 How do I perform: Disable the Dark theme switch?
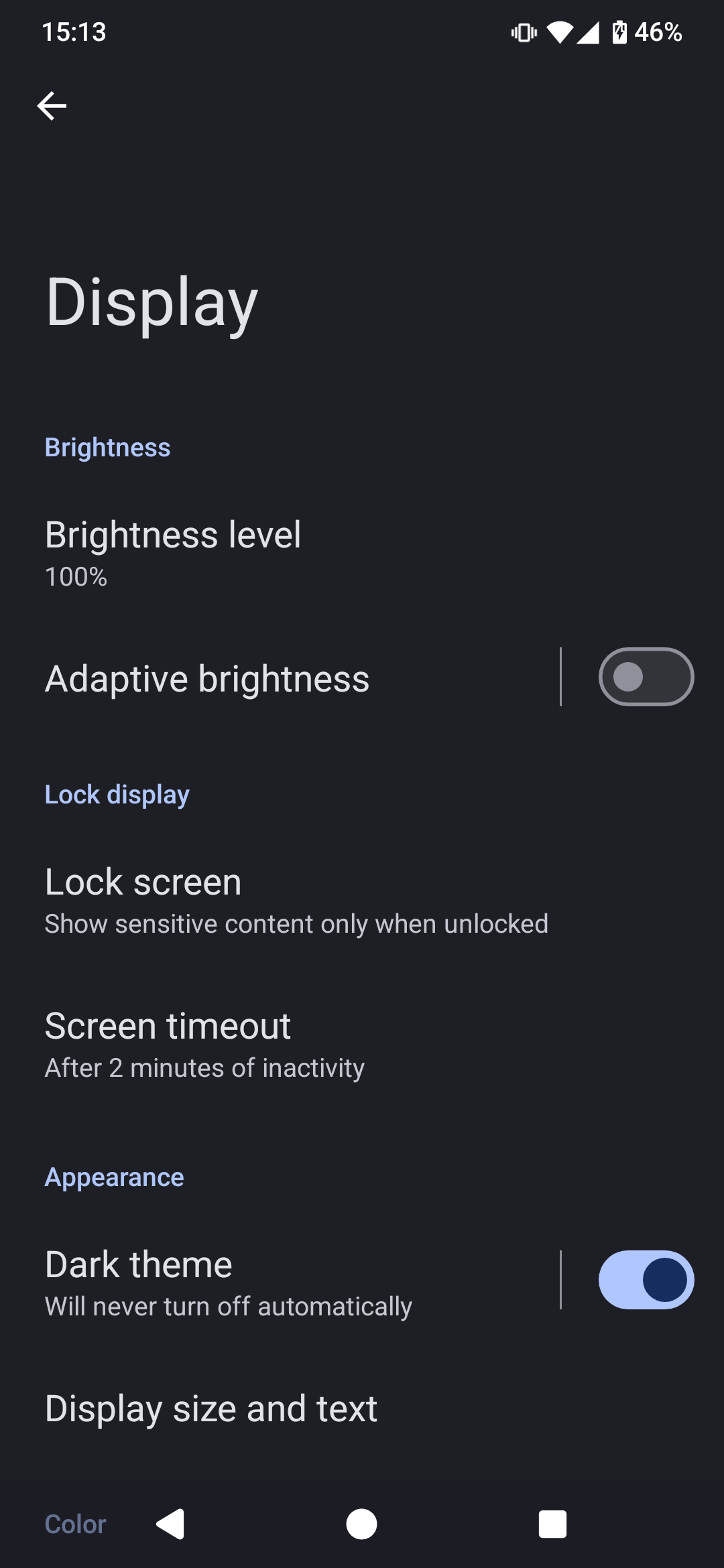646,1280
